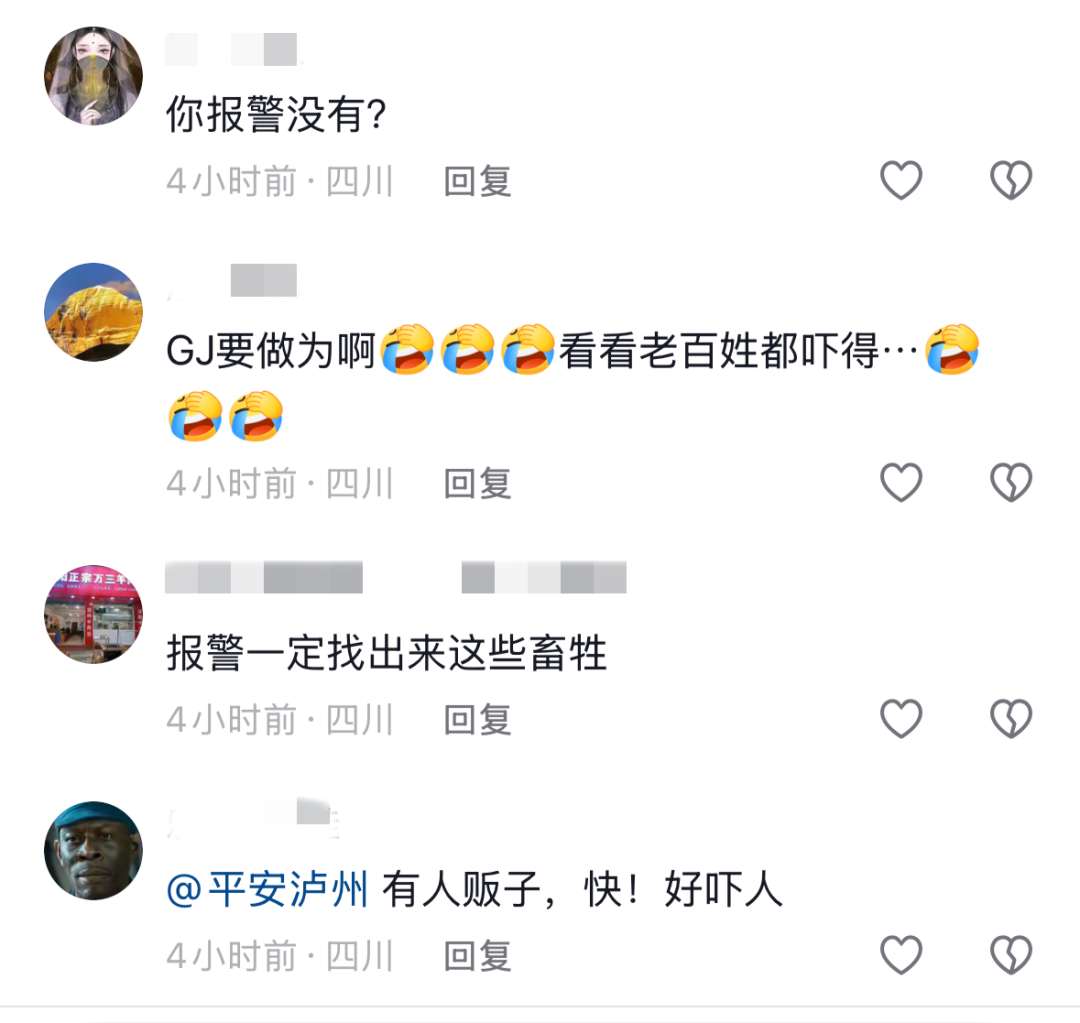Like the comment "你报警没有?"

point(900,181)
